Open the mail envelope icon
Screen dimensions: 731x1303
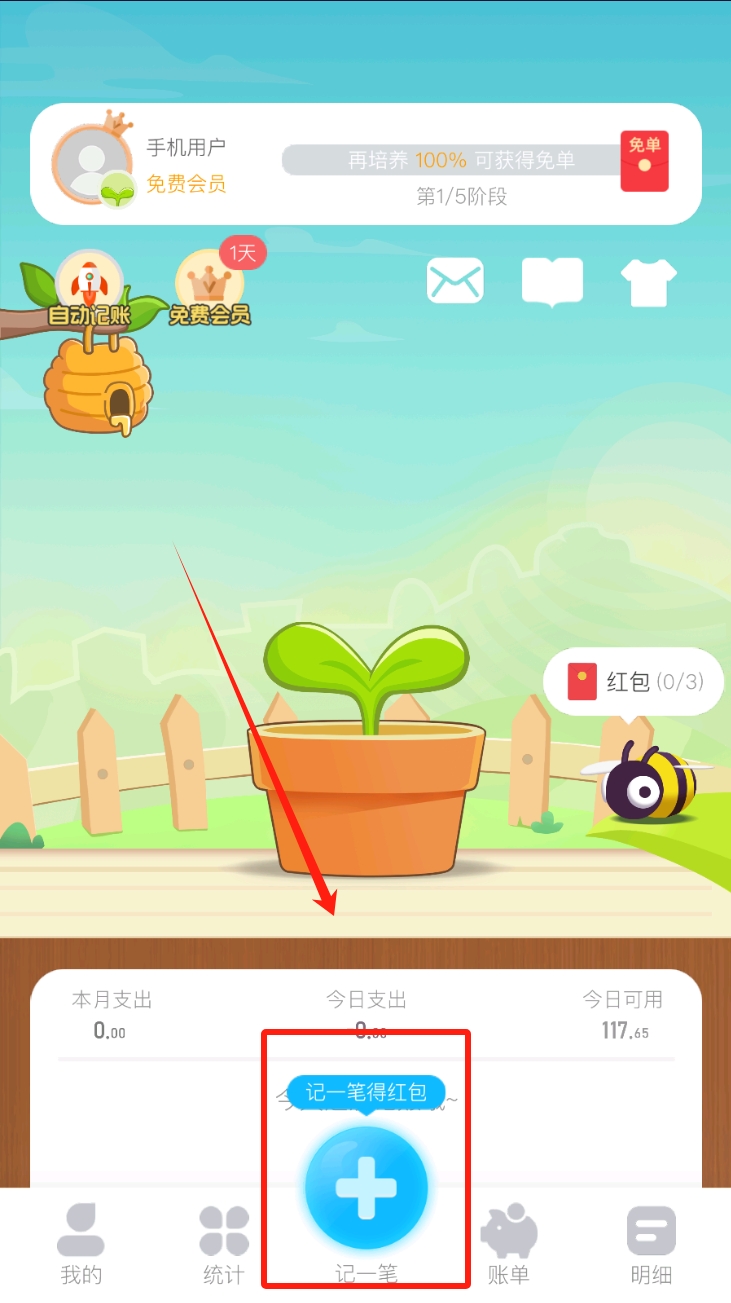click(x=455, y=281)
